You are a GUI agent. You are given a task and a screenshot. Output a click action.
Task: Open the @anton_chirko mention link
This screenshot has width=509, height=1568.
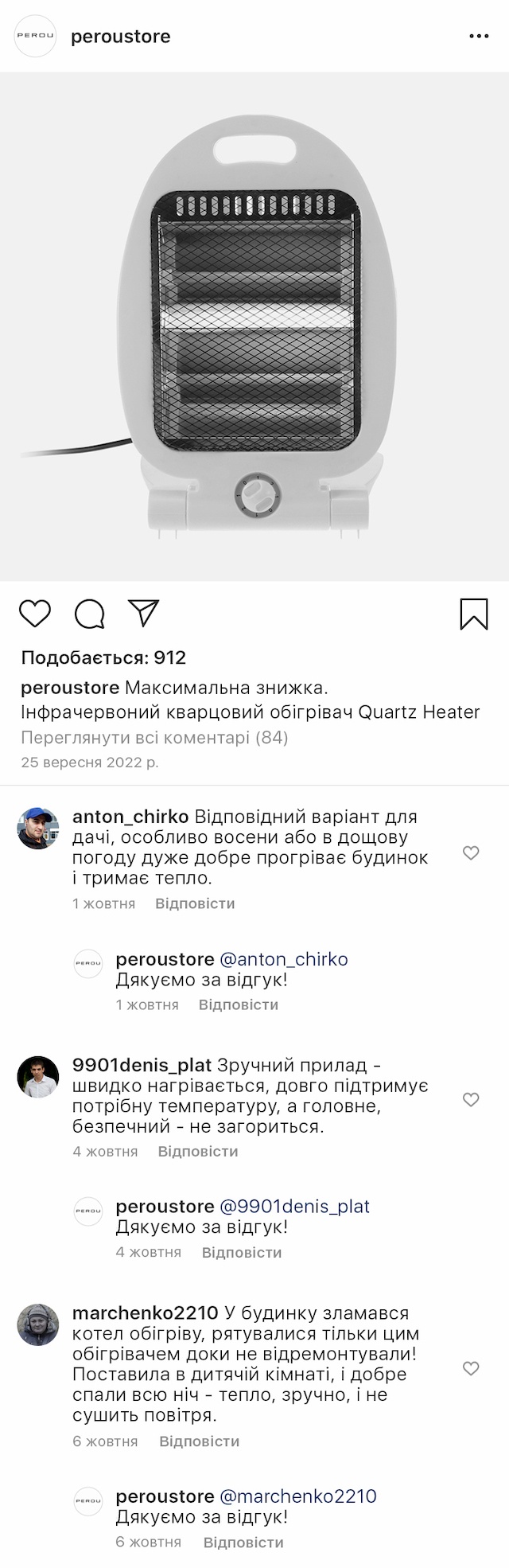coord(283,959)
